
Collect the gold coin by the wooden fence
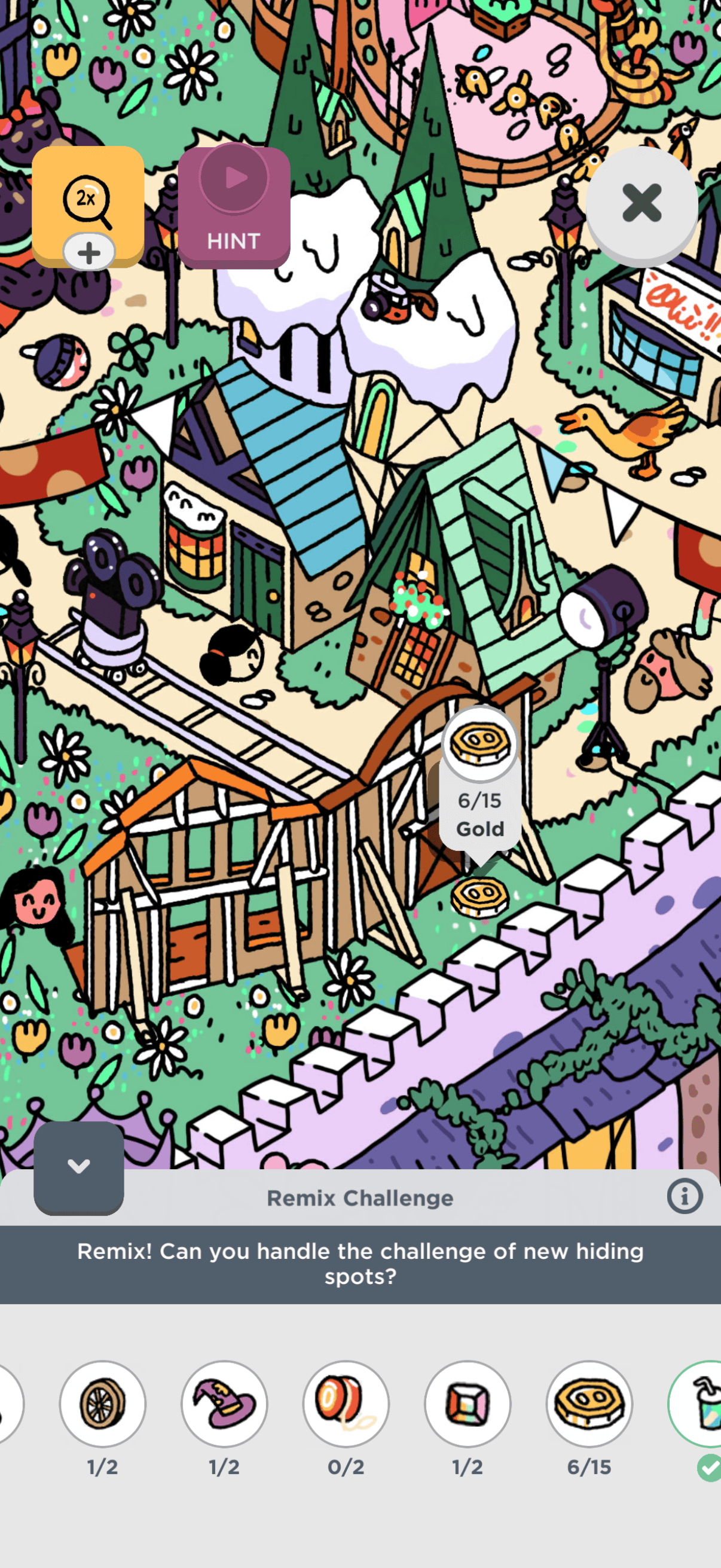tap(479, 896)
